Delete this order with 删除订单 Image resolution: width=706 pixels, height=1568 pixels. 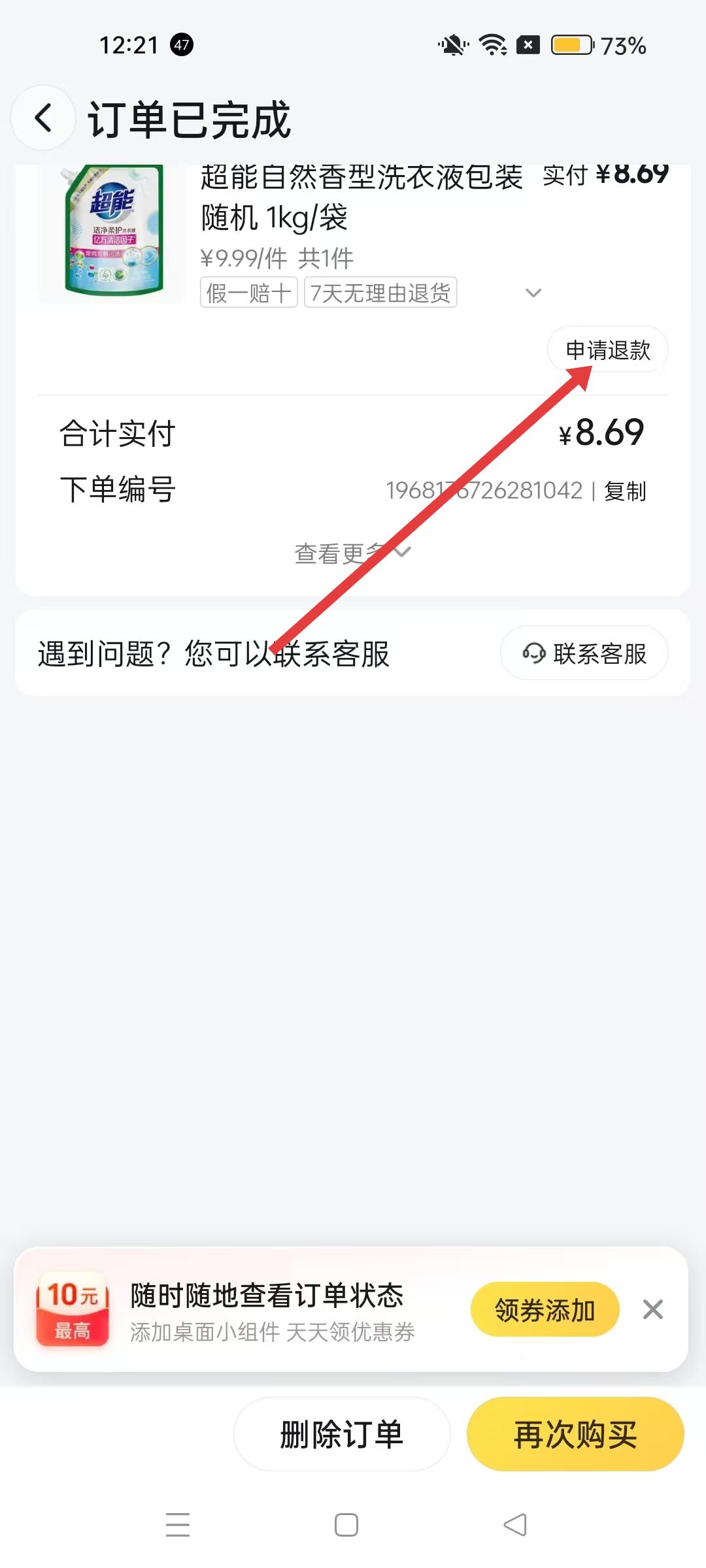341,1435
